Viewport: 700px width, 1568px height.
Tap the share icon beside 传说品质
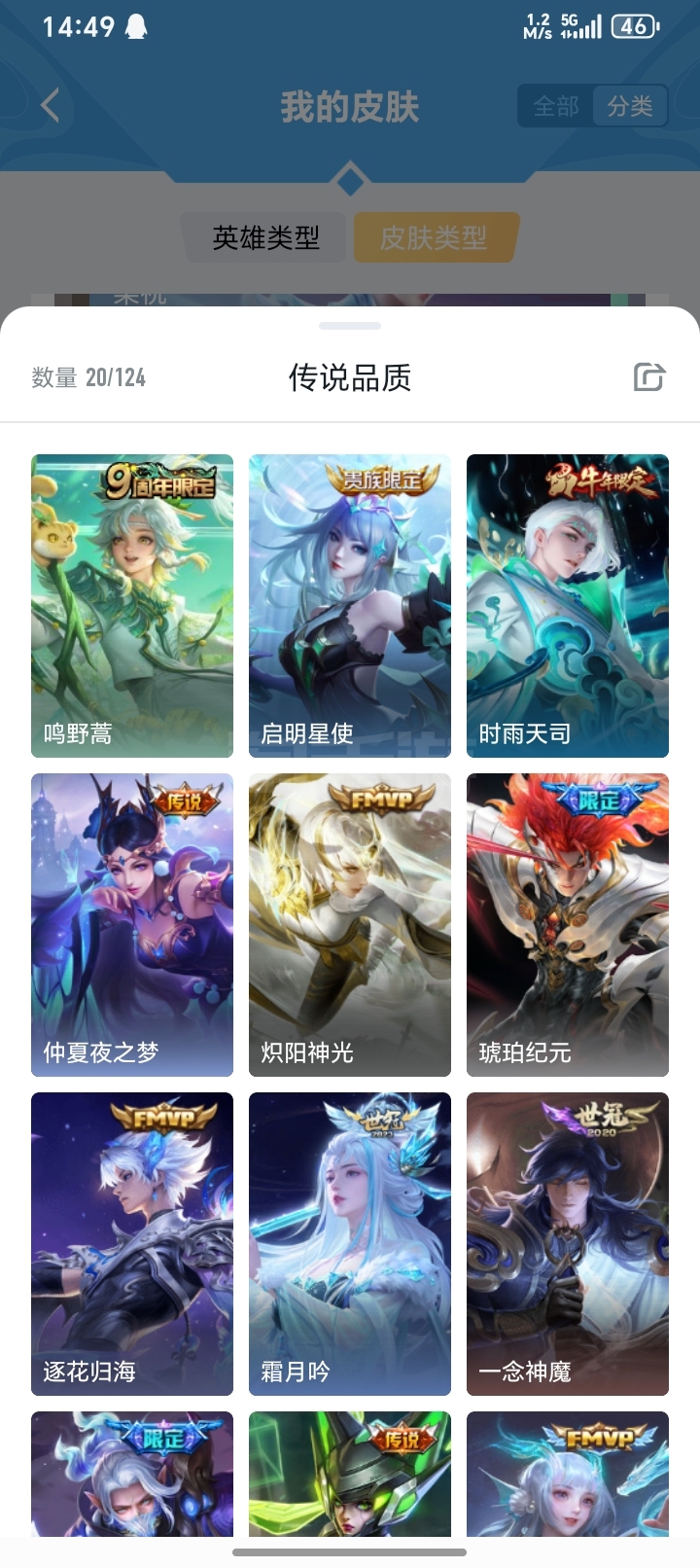click(x=648, y=376)
